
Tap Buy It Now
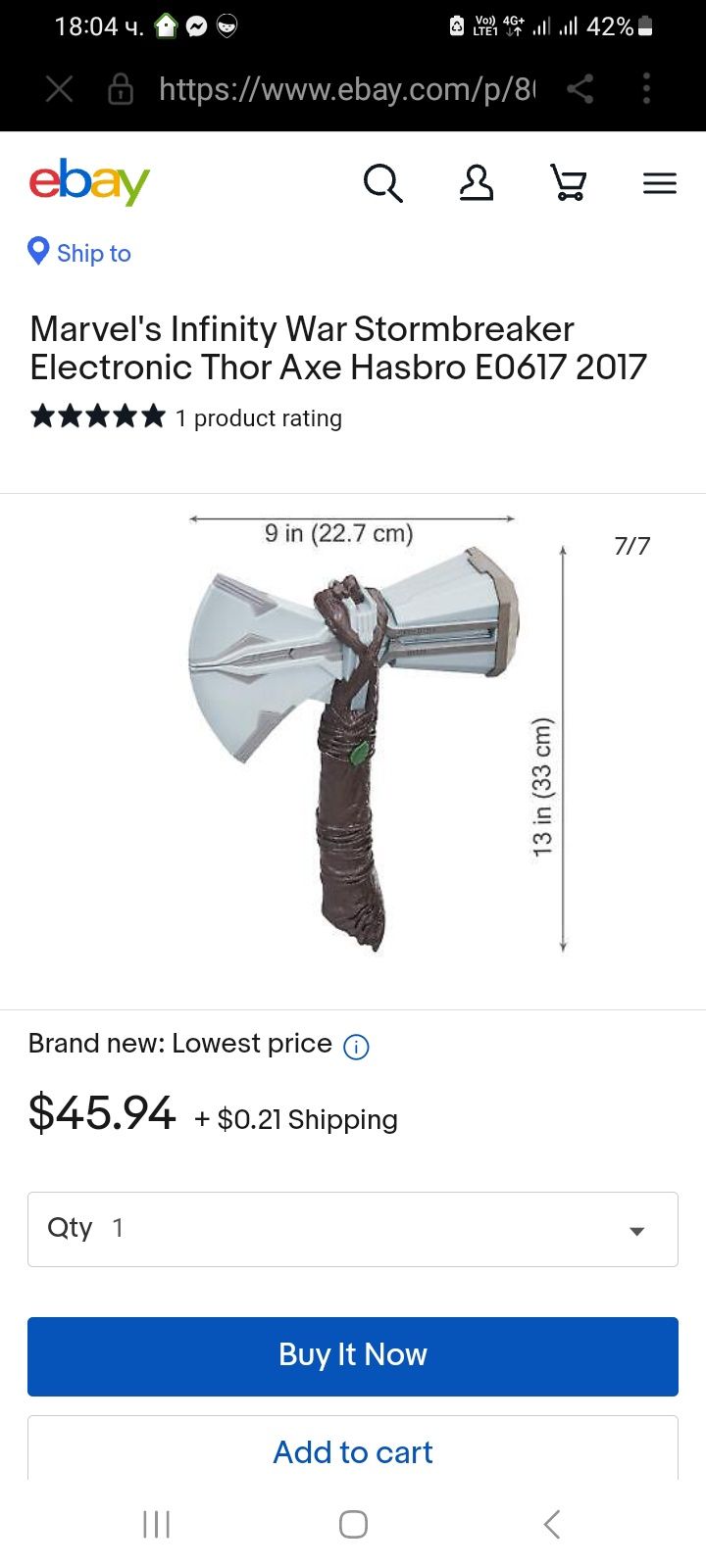click(353, 1355)
